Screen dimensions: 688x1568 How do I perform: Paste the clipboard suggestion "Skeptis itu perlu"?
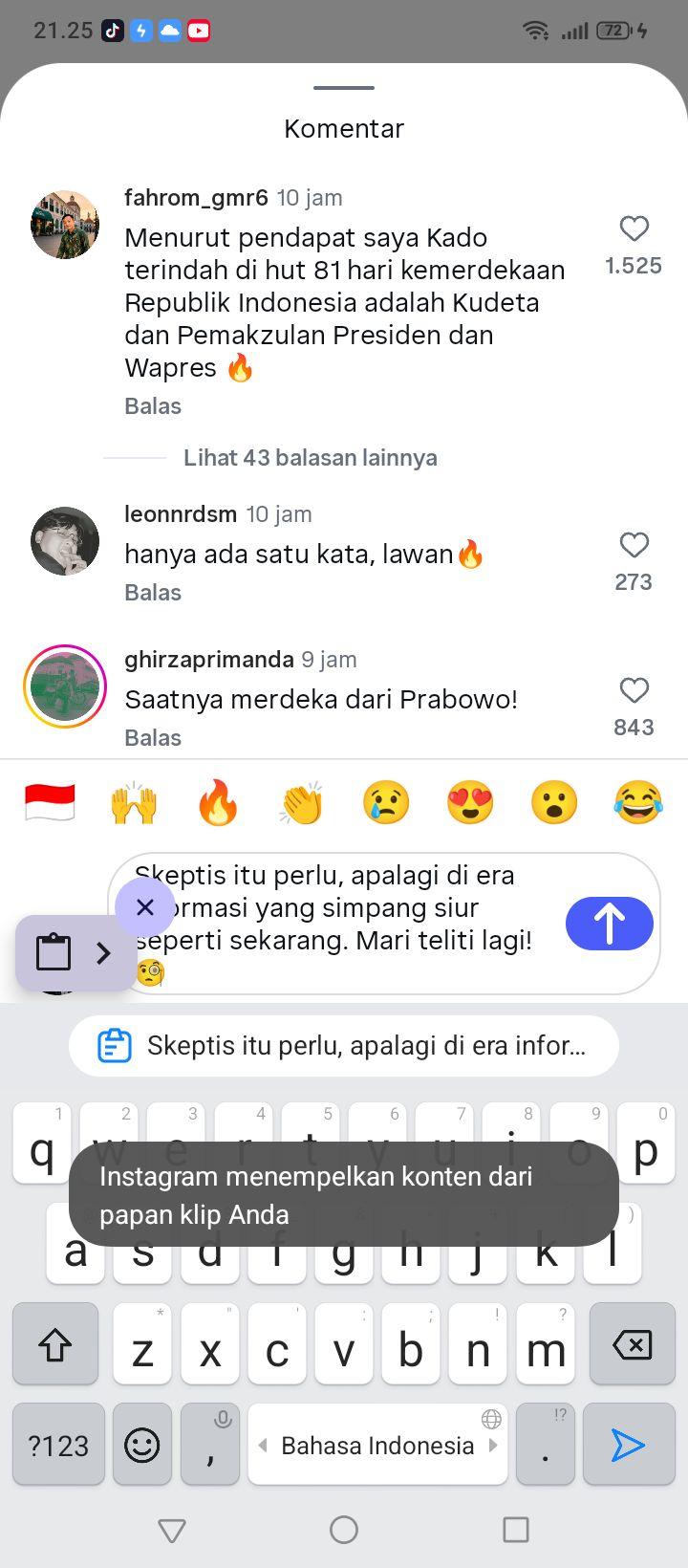(344, 1046)
